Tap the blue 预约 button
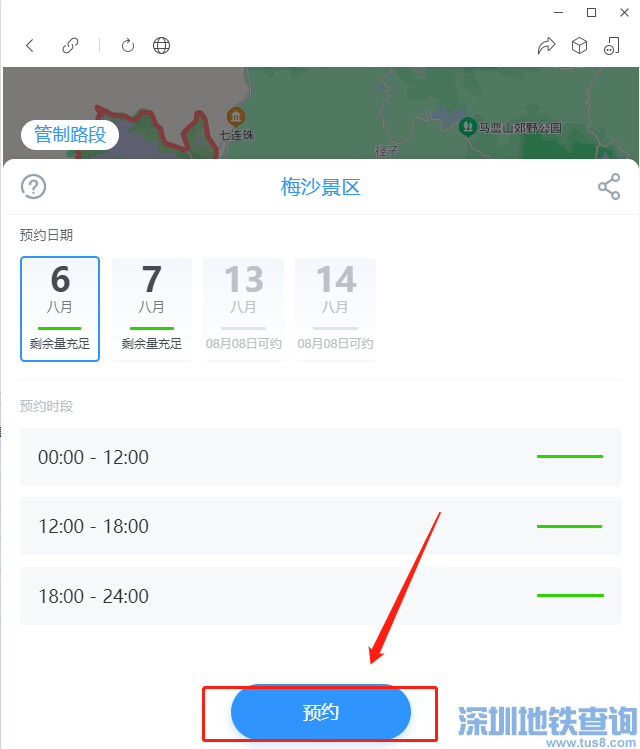640x749 pixels. 321,713
